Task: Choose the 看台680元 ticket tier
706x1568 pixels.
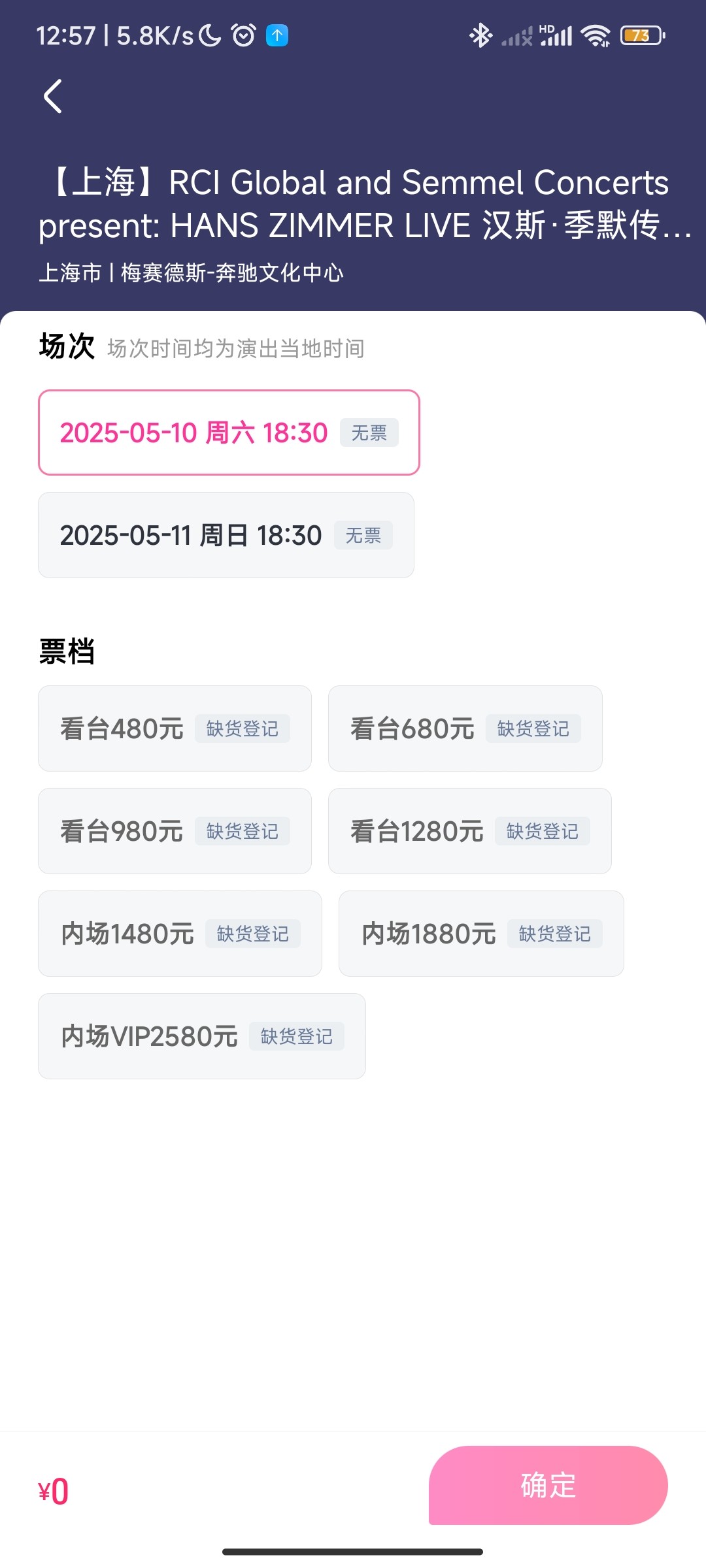Action: pyautogui.click(x=465, y=728)
